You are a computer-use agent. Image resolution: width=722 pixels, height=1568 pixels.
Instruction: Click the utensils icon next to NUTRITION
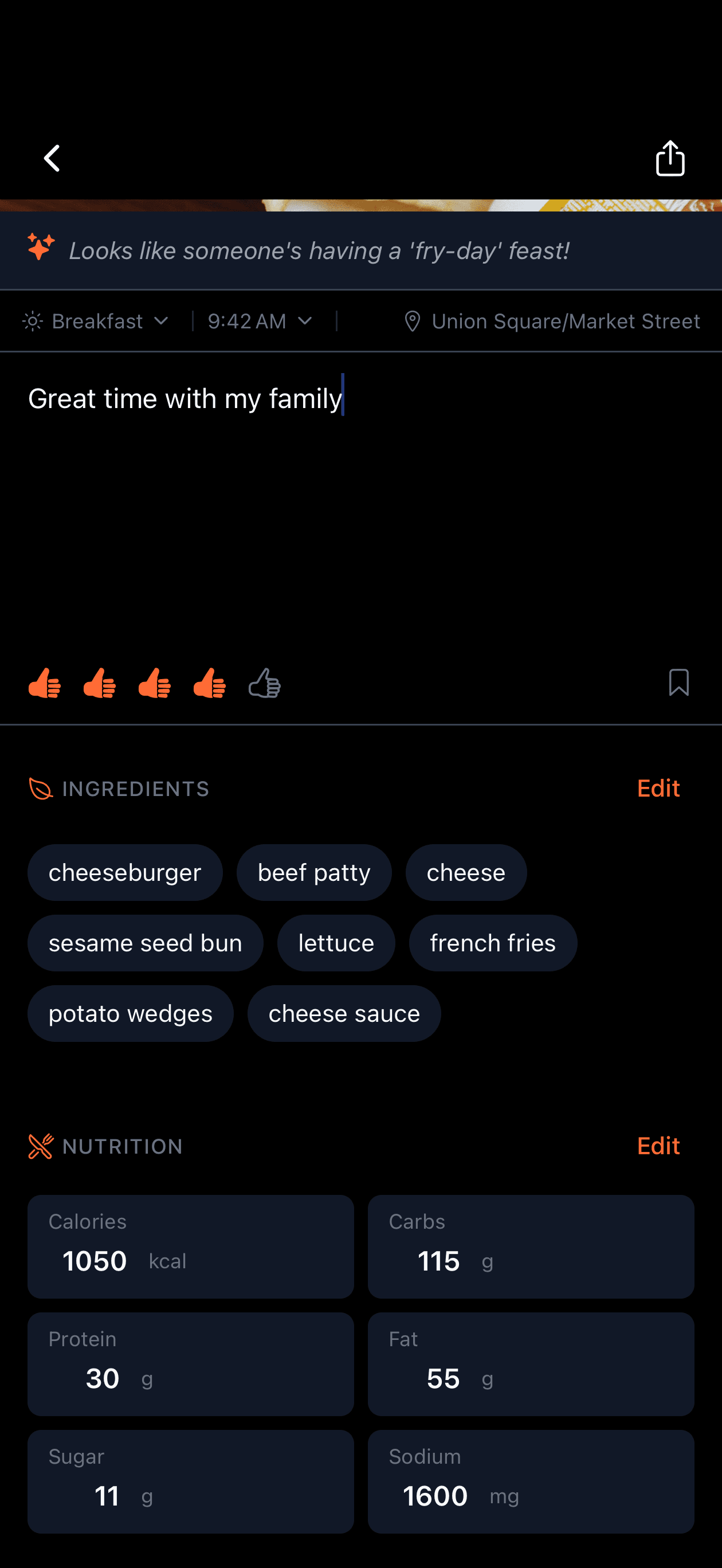pos(40,1146)
